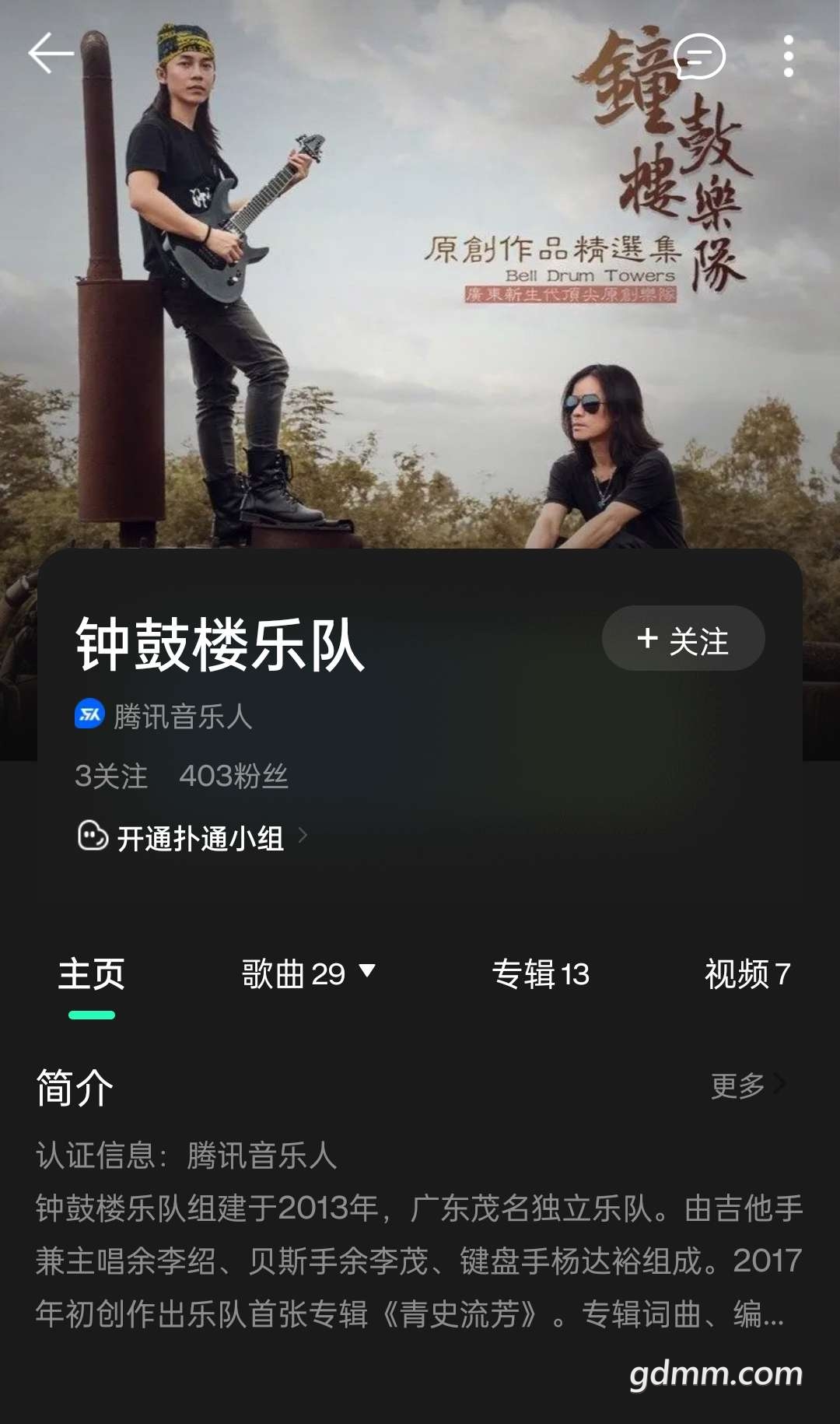The image size is (840, 1424).
Task: Select the 主页 tab
Action: (92, 974)
